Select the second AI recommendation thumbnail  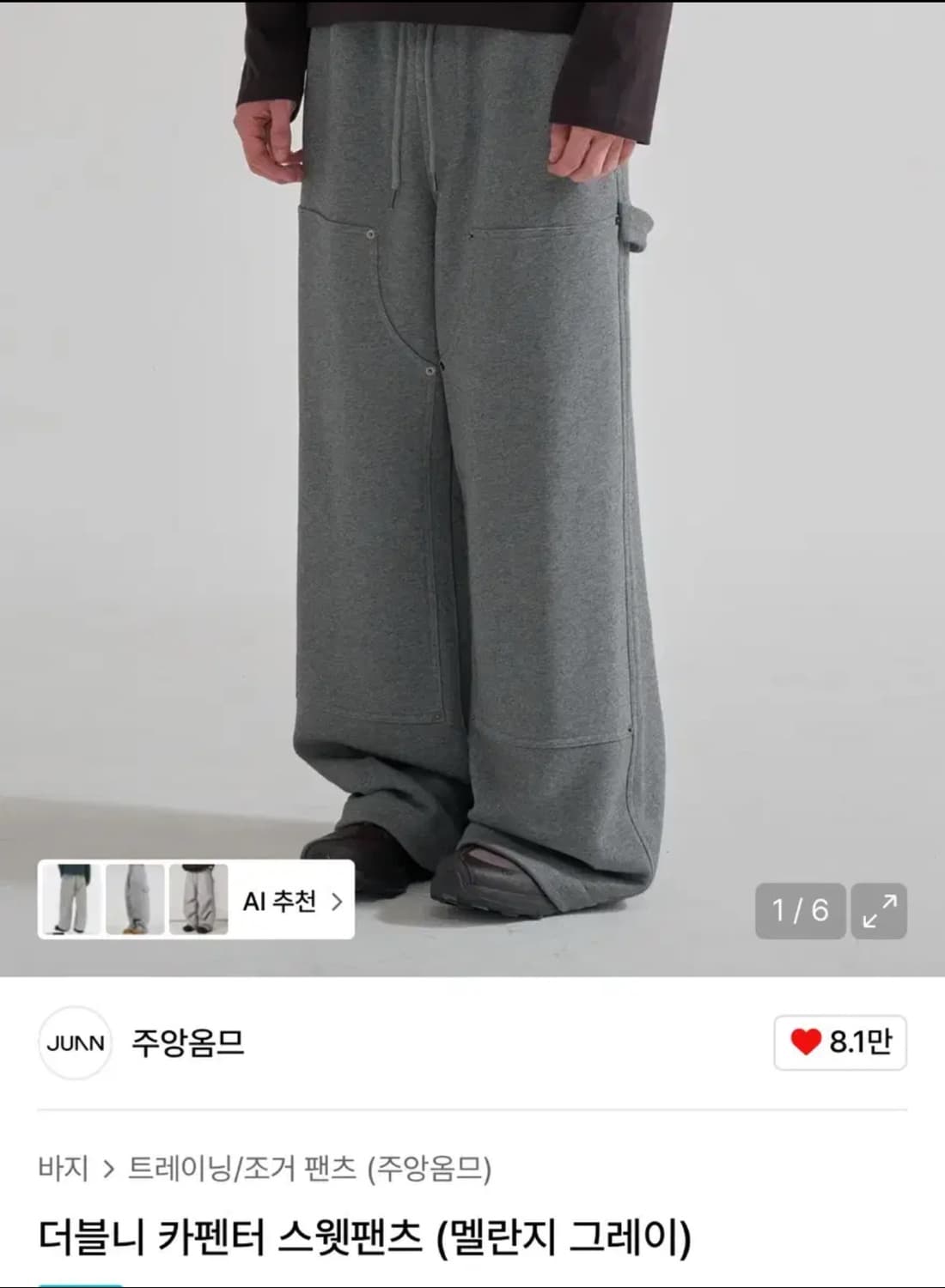point(136,902)
